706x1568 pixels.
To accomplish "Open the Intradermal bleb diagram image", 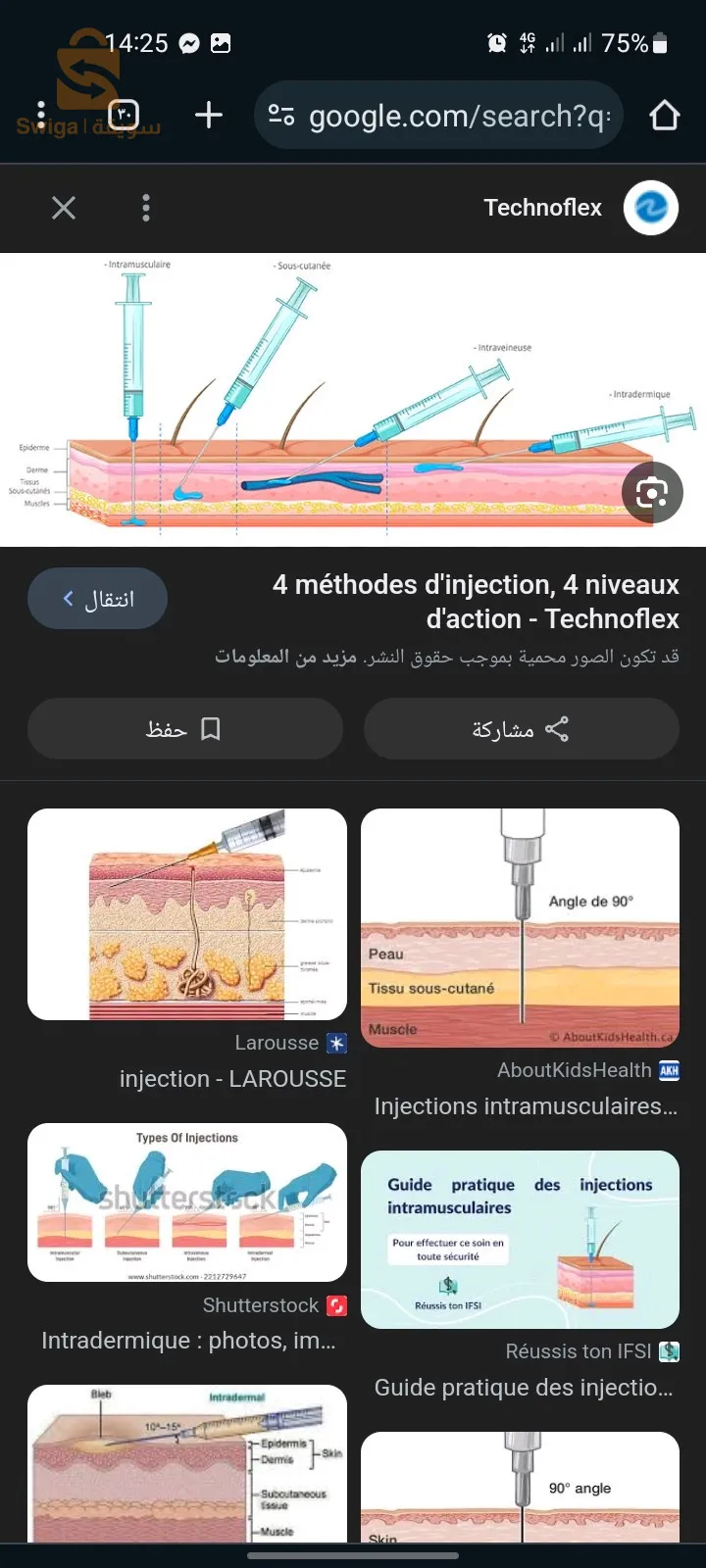I will (187, 1462).
